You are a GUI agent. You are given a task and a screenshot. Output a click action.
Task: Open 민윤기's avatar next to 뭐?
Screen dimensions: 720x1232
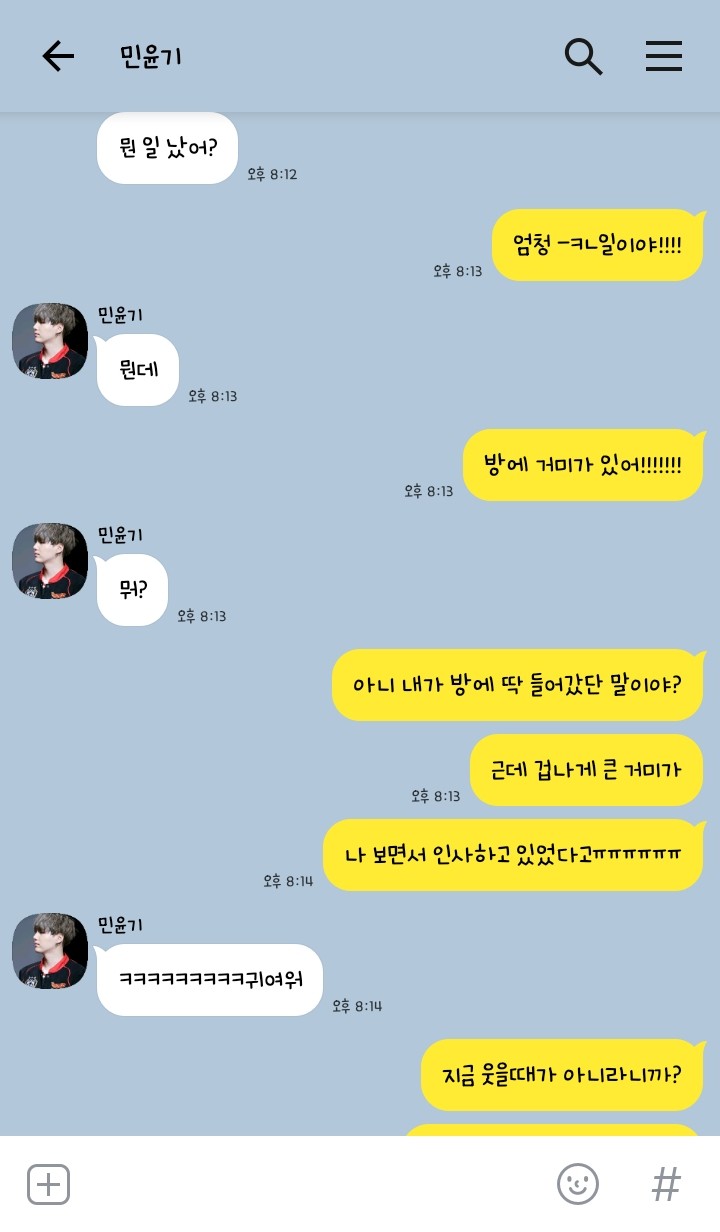pos(50,561)
